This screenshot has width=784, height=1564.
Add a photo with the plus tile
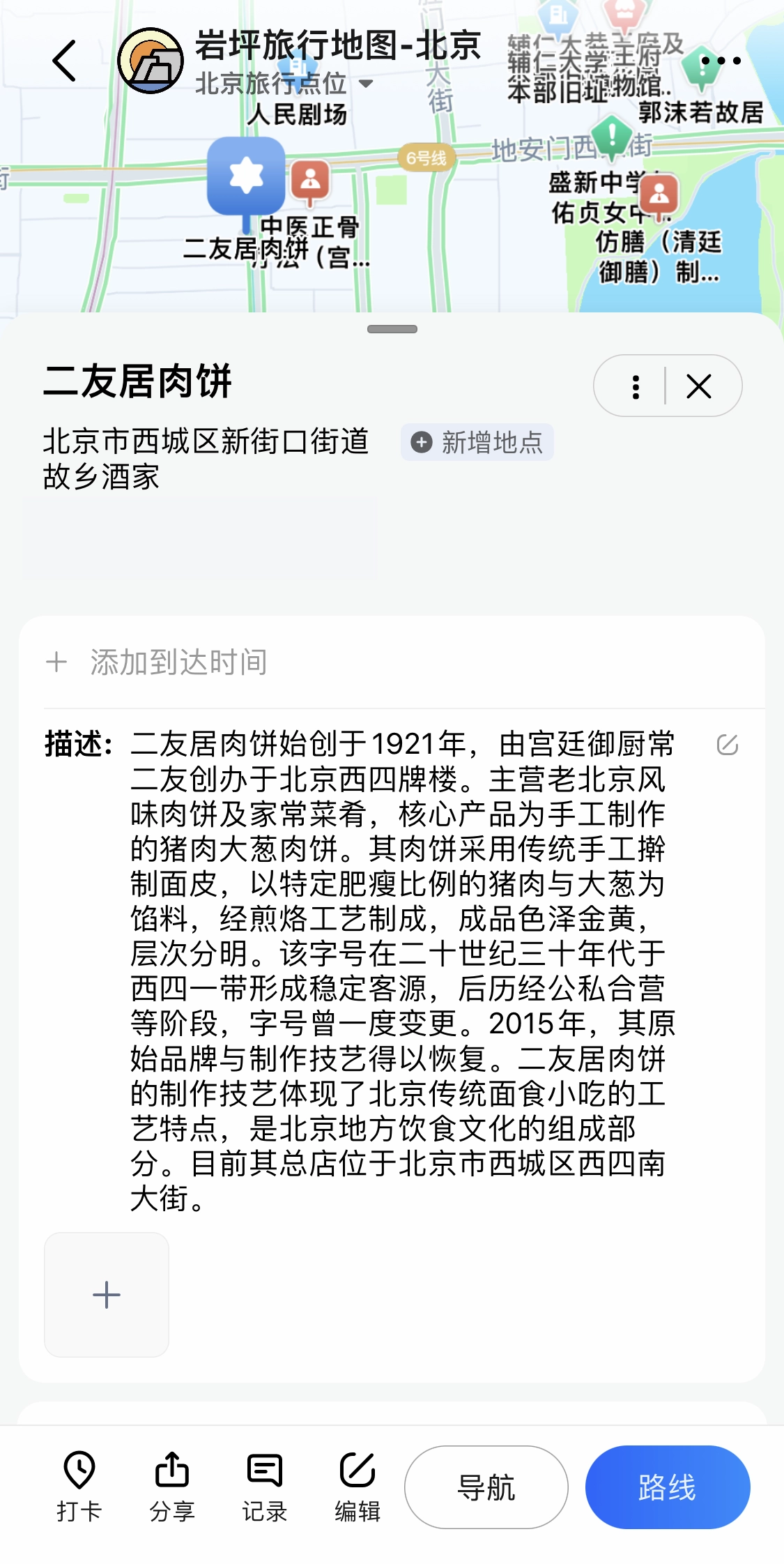coord(107,1295)
